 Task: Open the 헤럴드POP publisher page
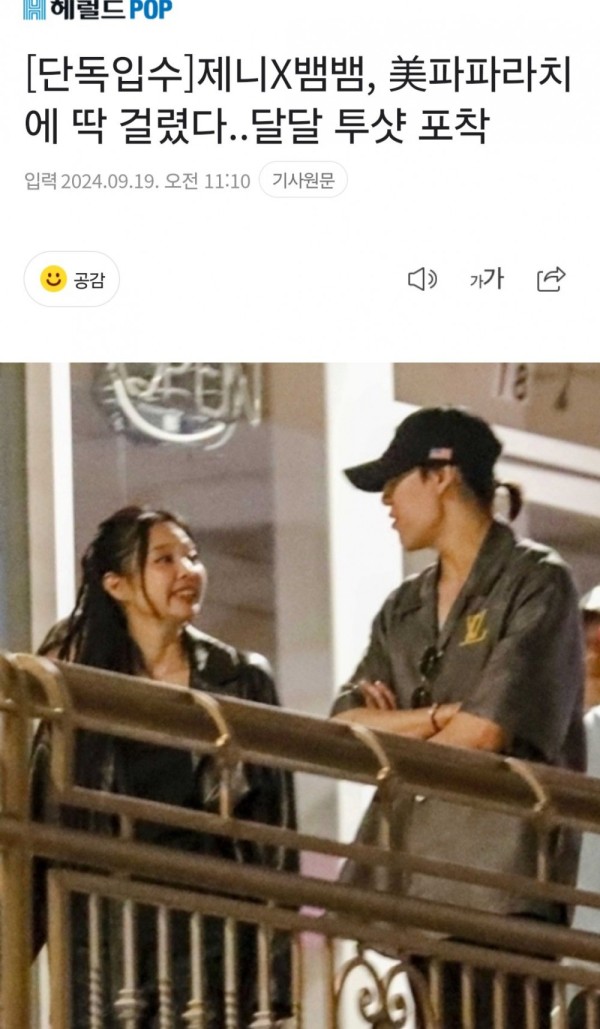pyautogui.click(x=98, y=10)
